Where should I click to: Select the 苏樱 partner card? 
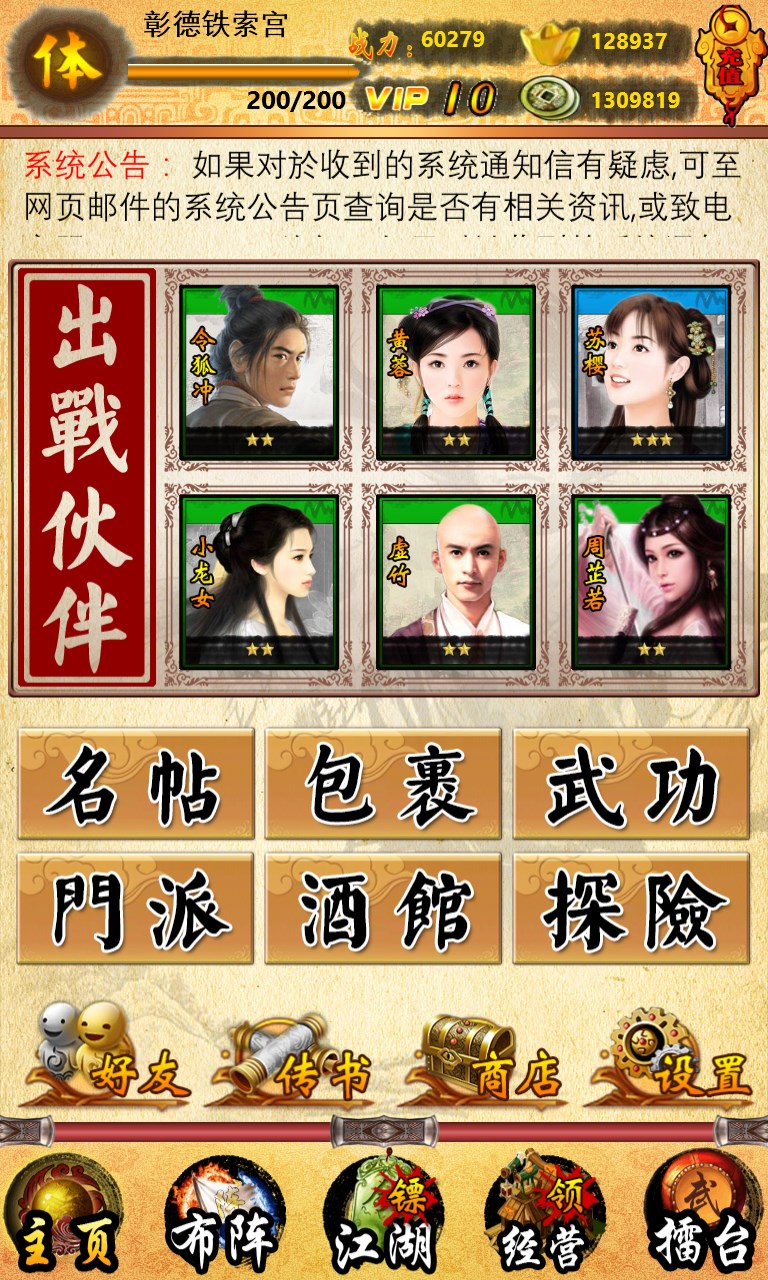click(x=651, y=372)
